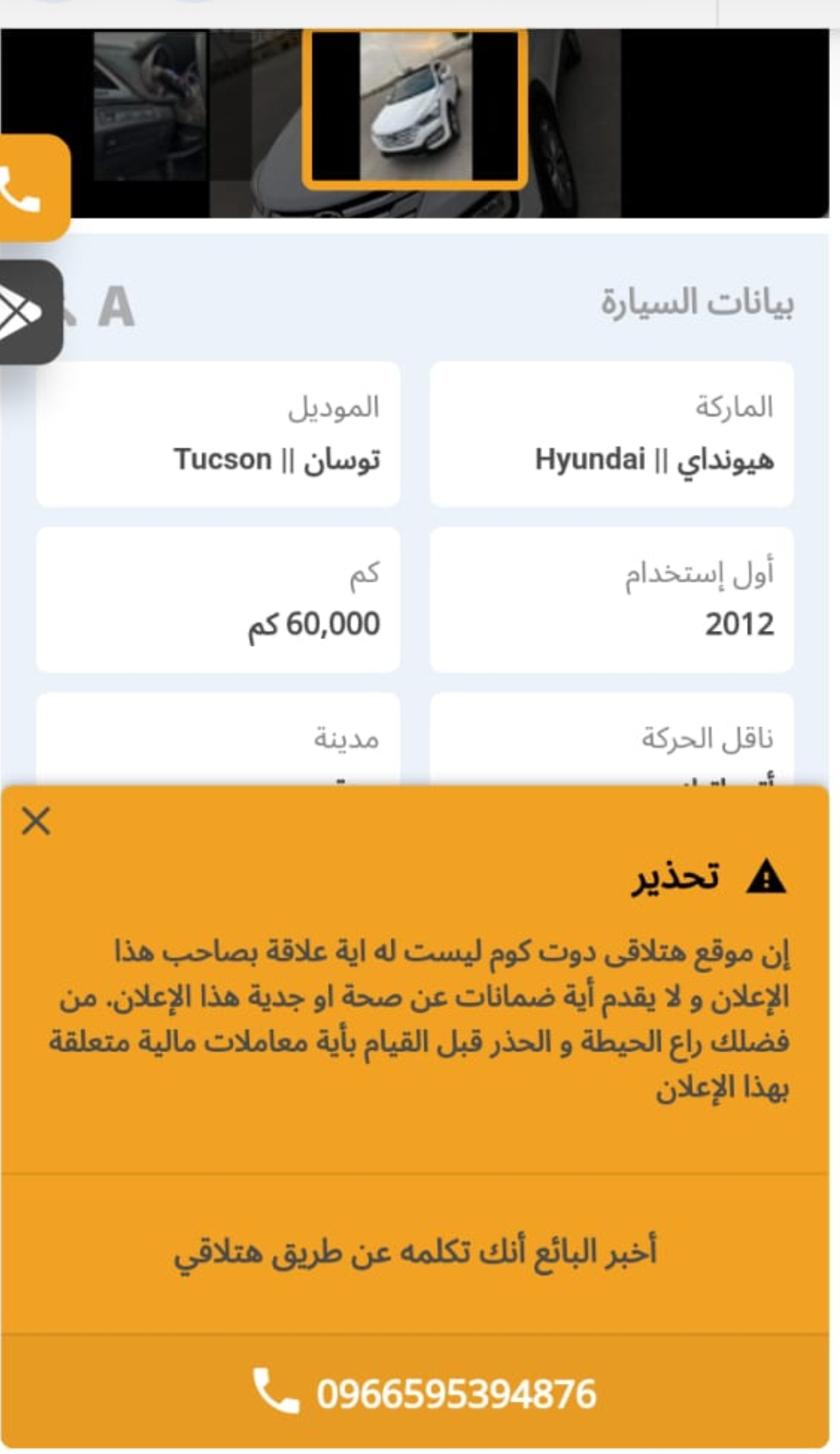Open the car interior thumbnail
840x1454 pixels.
pyautogui.click(x=150, y=105)
